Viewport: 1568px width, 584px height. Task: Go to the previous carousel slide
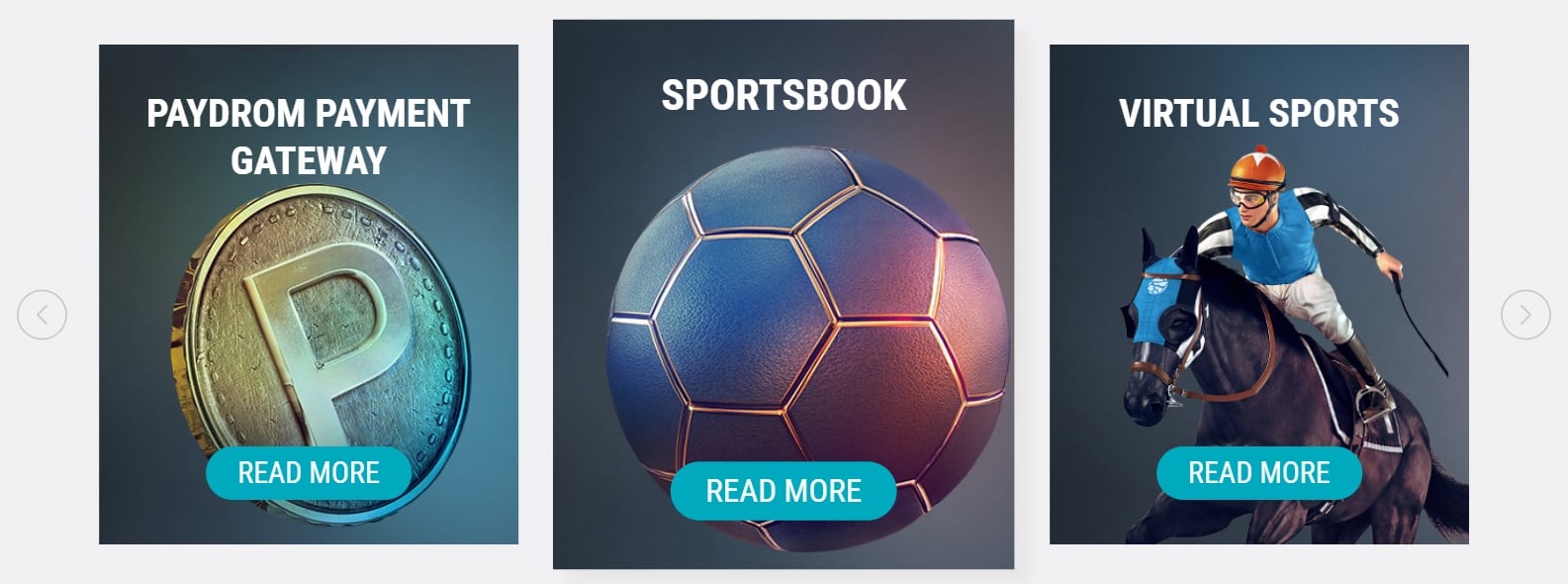click(42, 316)
